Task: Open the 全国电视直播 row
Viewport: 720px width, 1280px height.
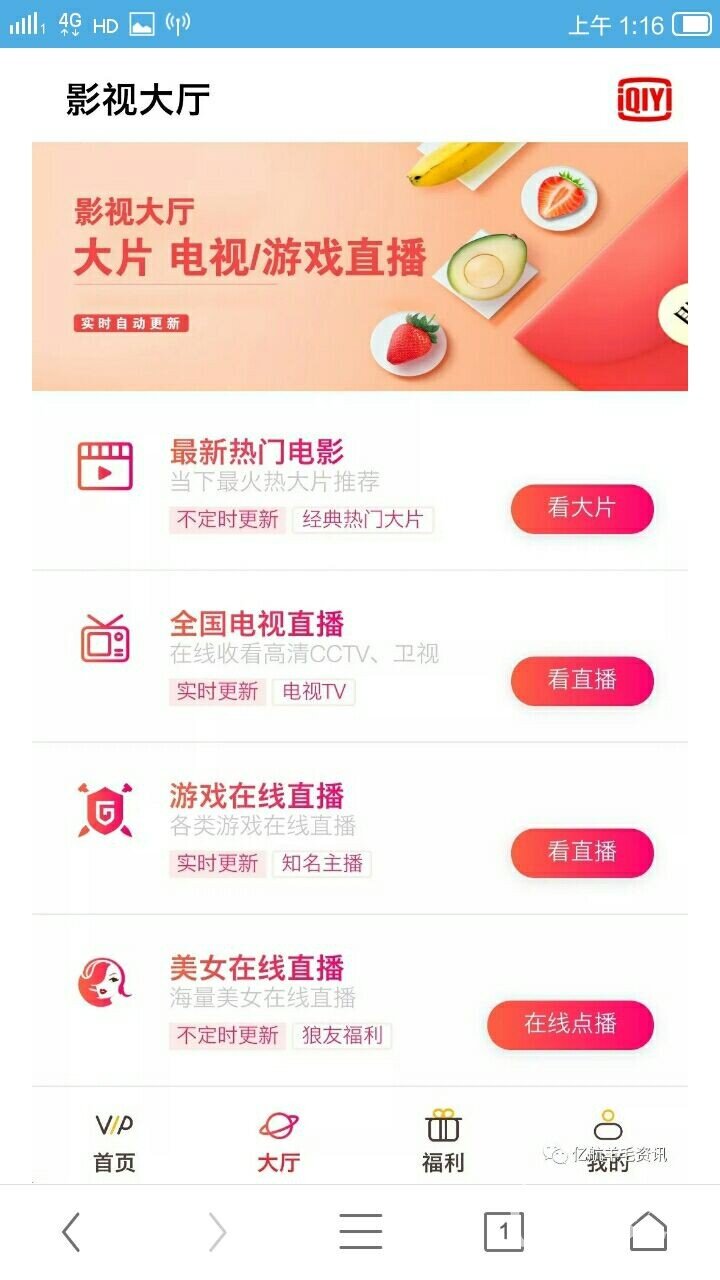Action: [x=257, y=625]
